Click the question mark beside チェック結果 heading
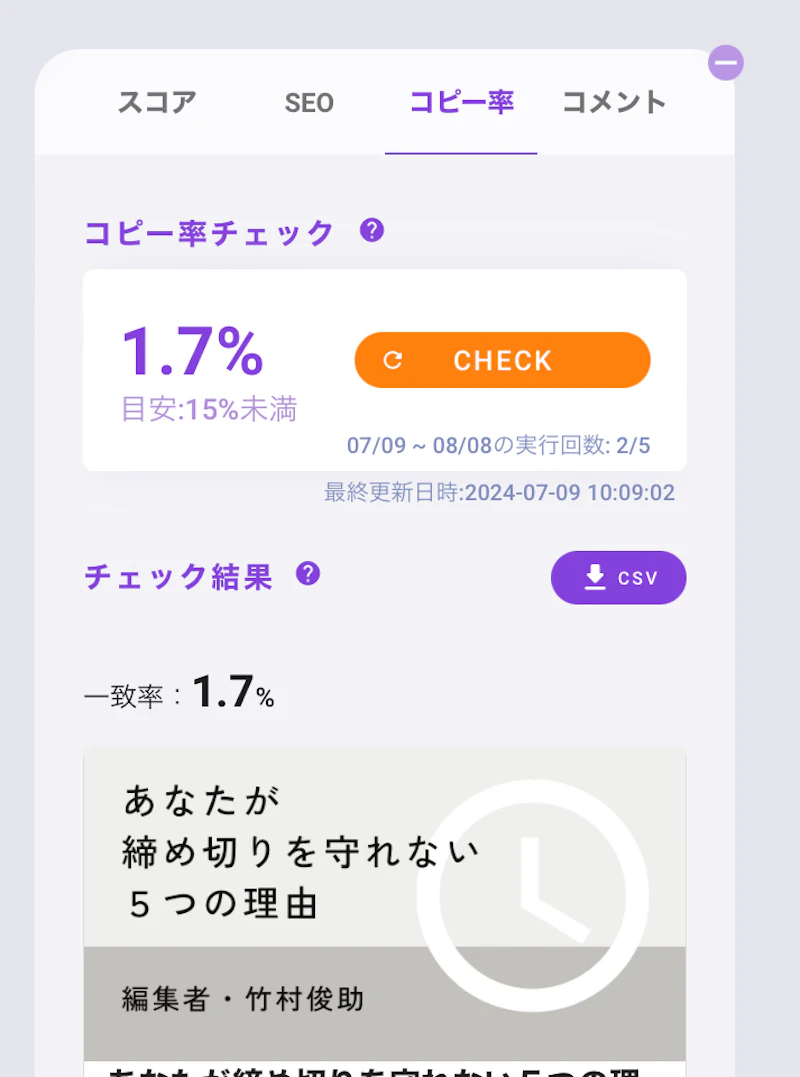The image size is (800, 1077). click(308, 573)
